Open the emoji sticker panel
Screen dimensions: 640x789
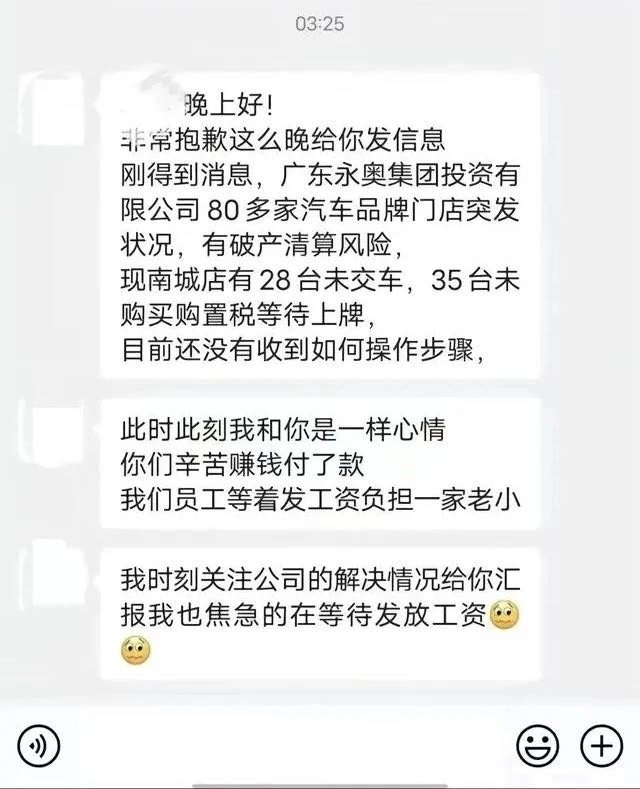pyautogui.click(x=537, y=744)
